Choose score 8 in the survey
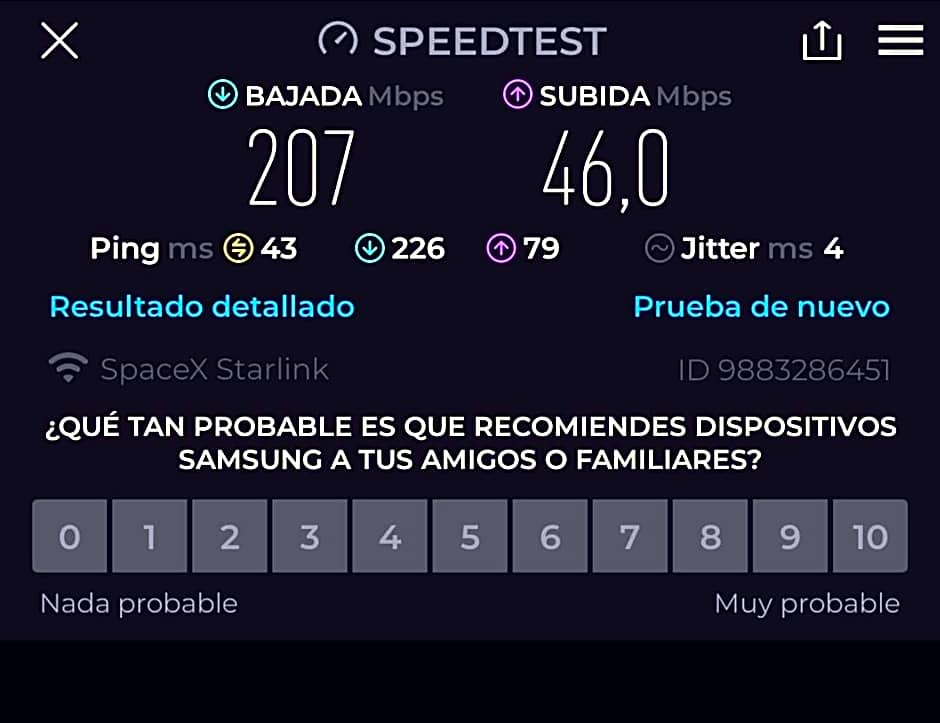 tap(709, 537)
